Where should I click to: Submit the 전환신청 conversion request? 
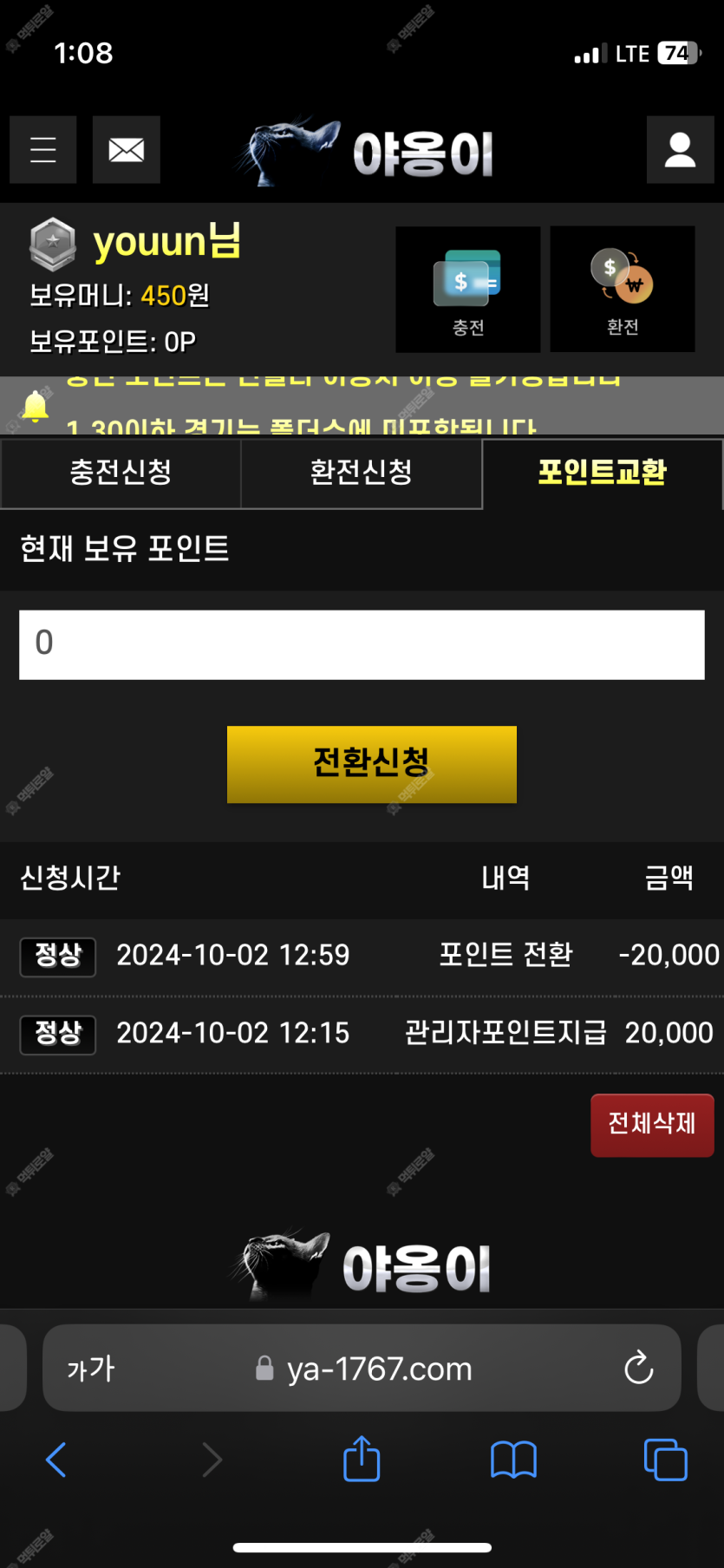click(x=371, y=764)
